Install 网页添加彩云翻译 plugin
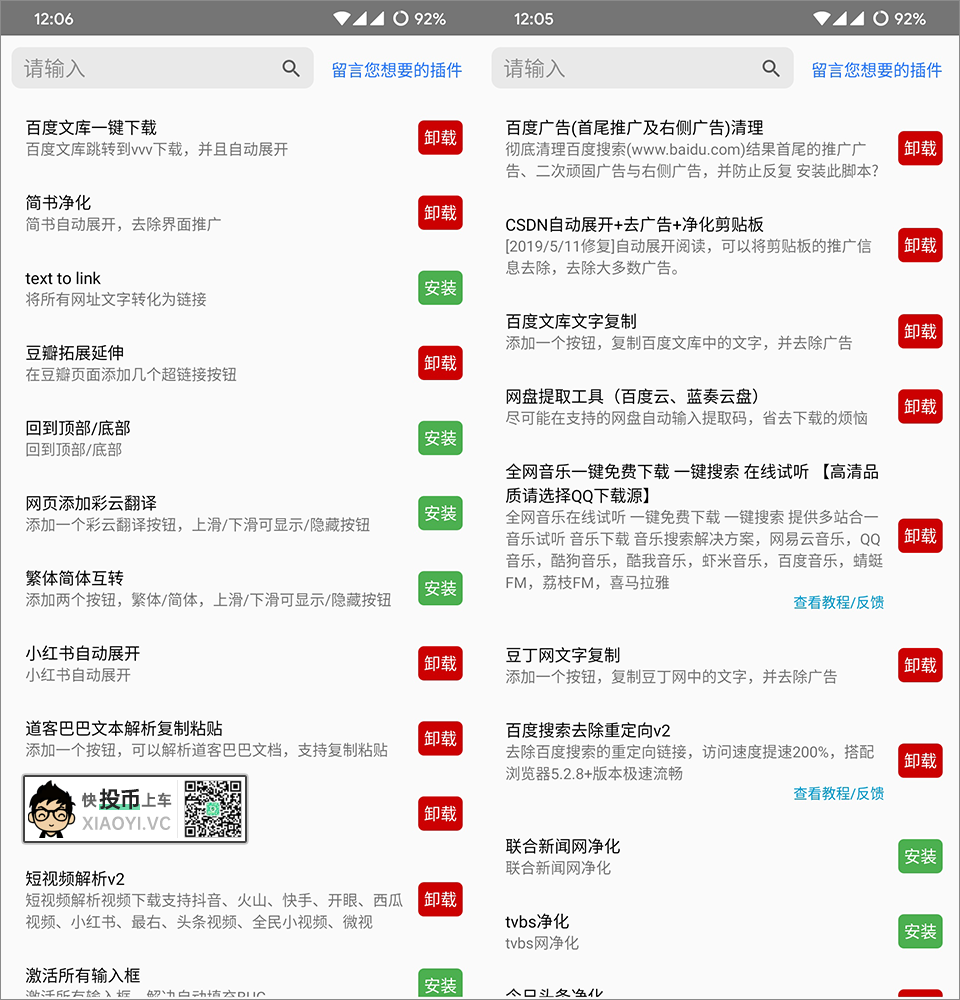The image size is (960, 1000). click(x=440, y=513)
